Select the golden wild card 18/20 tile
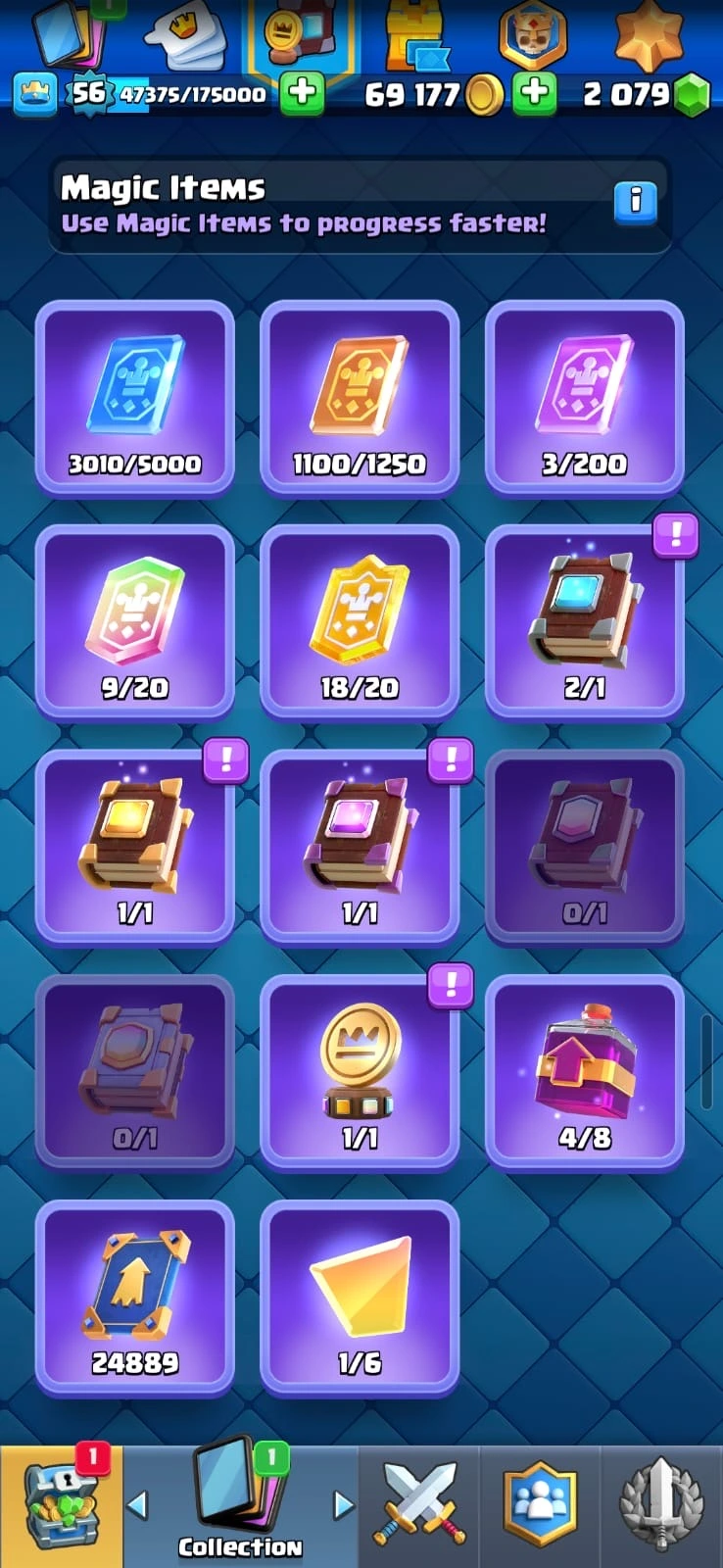Screen dimensions: 723x1568 (x=360, y=621)
